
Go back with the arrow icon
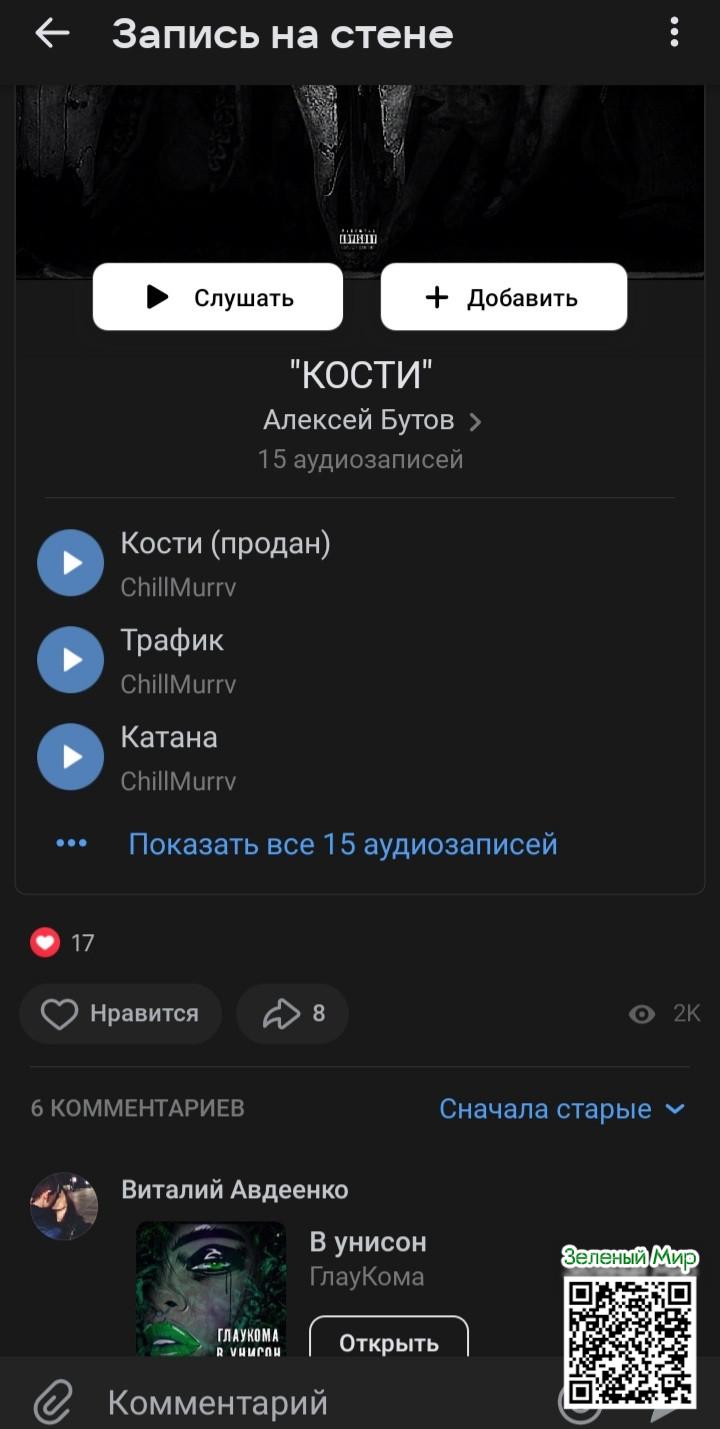[x=52, y=34]
